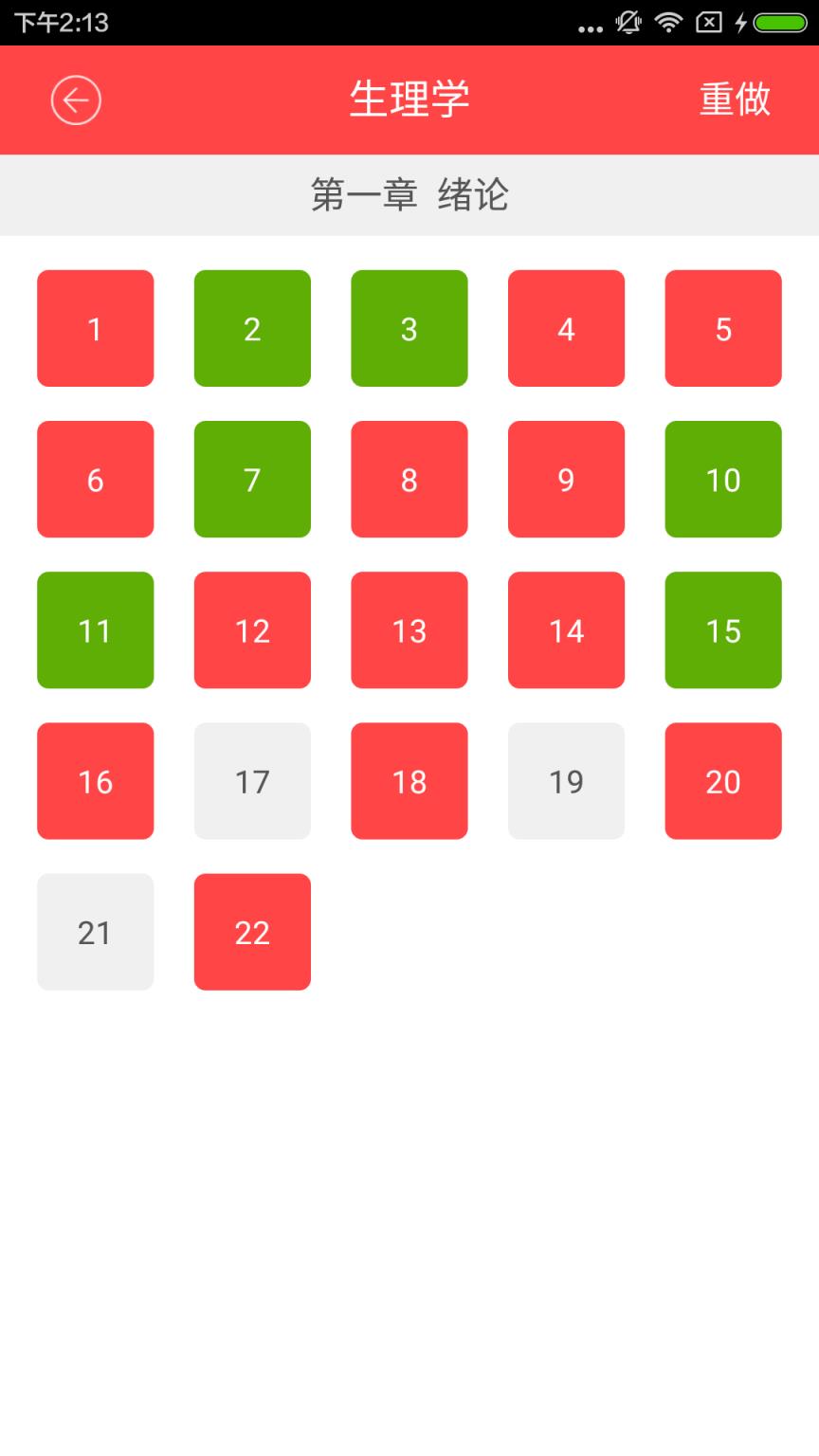Open question 5 in the top row
The image size is (819, 1456).
pos(723,328)
